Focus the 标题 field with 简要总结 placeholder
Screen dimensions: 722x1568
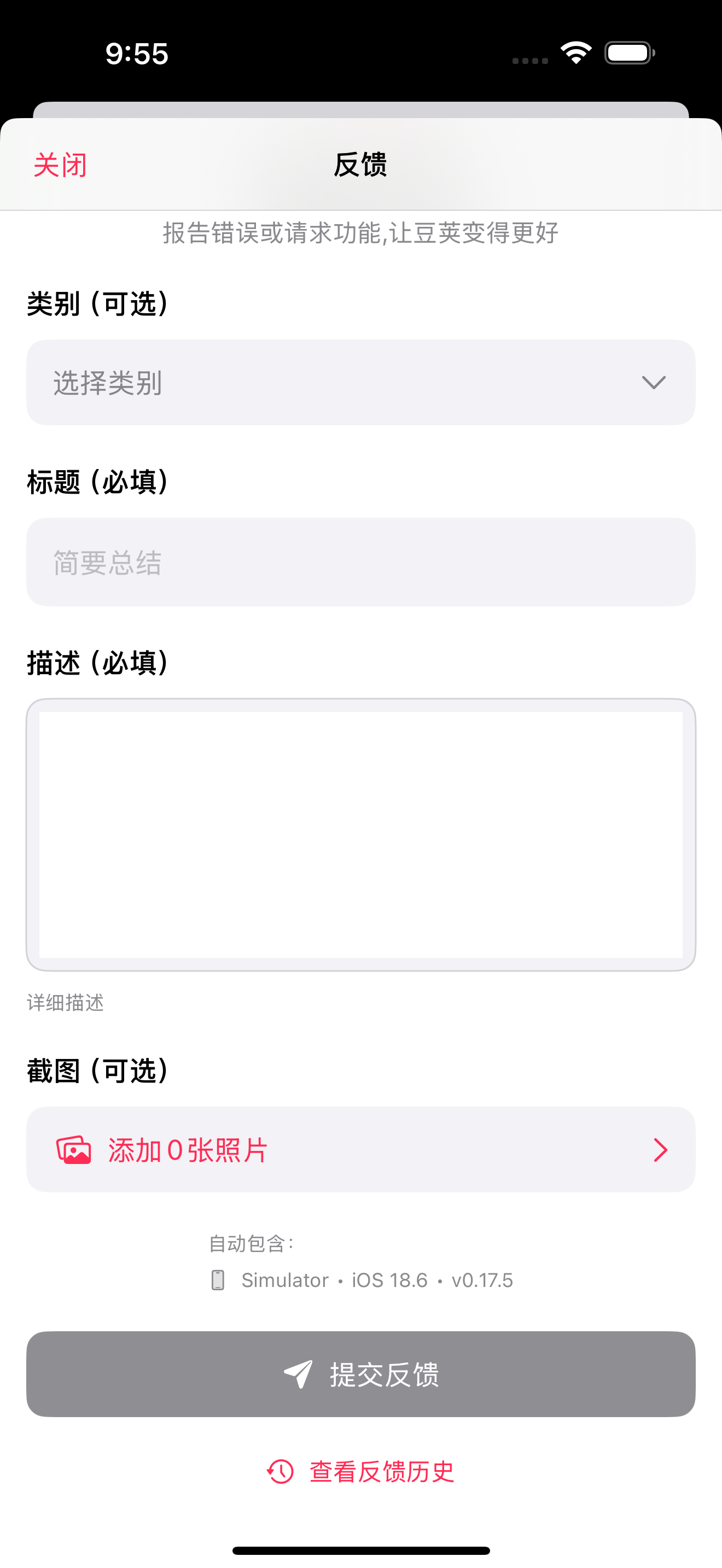click(360, 562)
